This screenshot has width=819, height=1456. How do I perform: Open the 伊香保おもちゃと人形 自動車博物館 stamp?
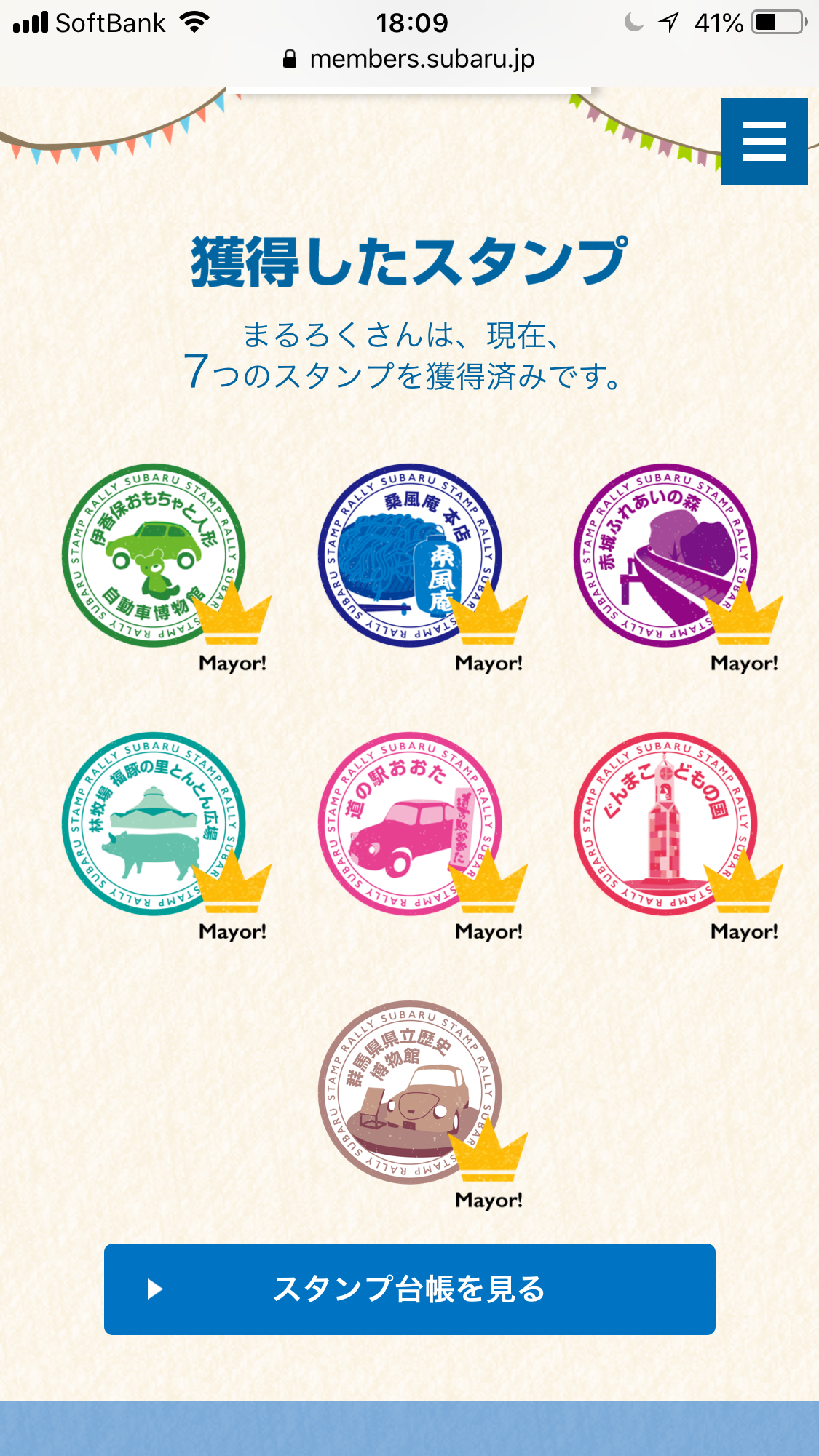(154, 554)
